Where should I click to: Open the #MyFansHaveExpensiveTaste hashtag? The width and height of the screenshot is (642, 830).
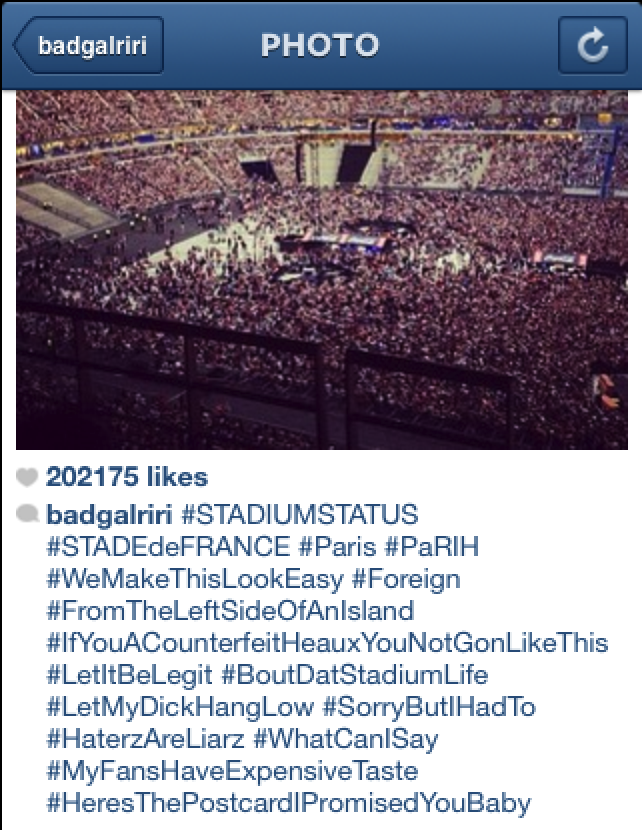(x=232, y=772)
